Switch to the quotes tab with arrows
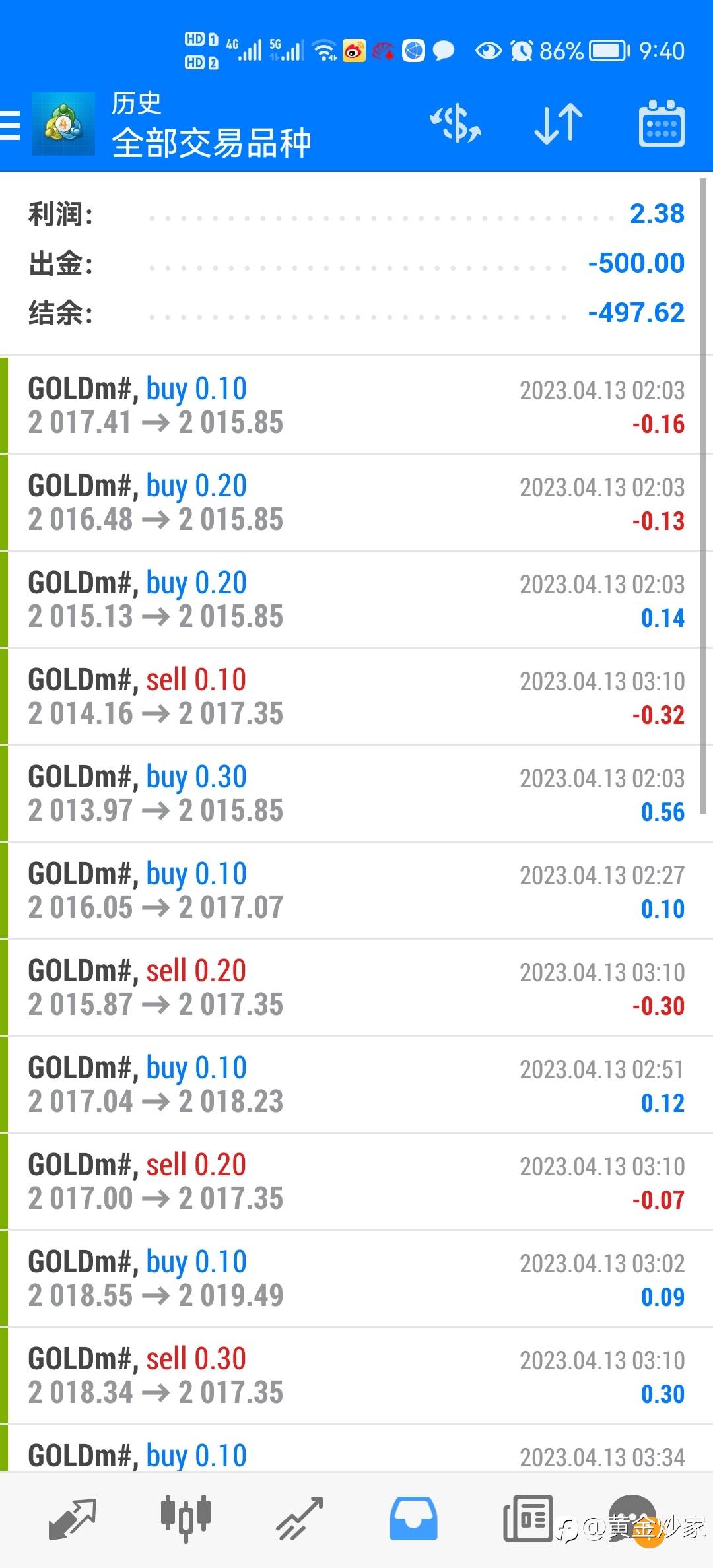This screenshot has width=713, height=1568. 73,1519
